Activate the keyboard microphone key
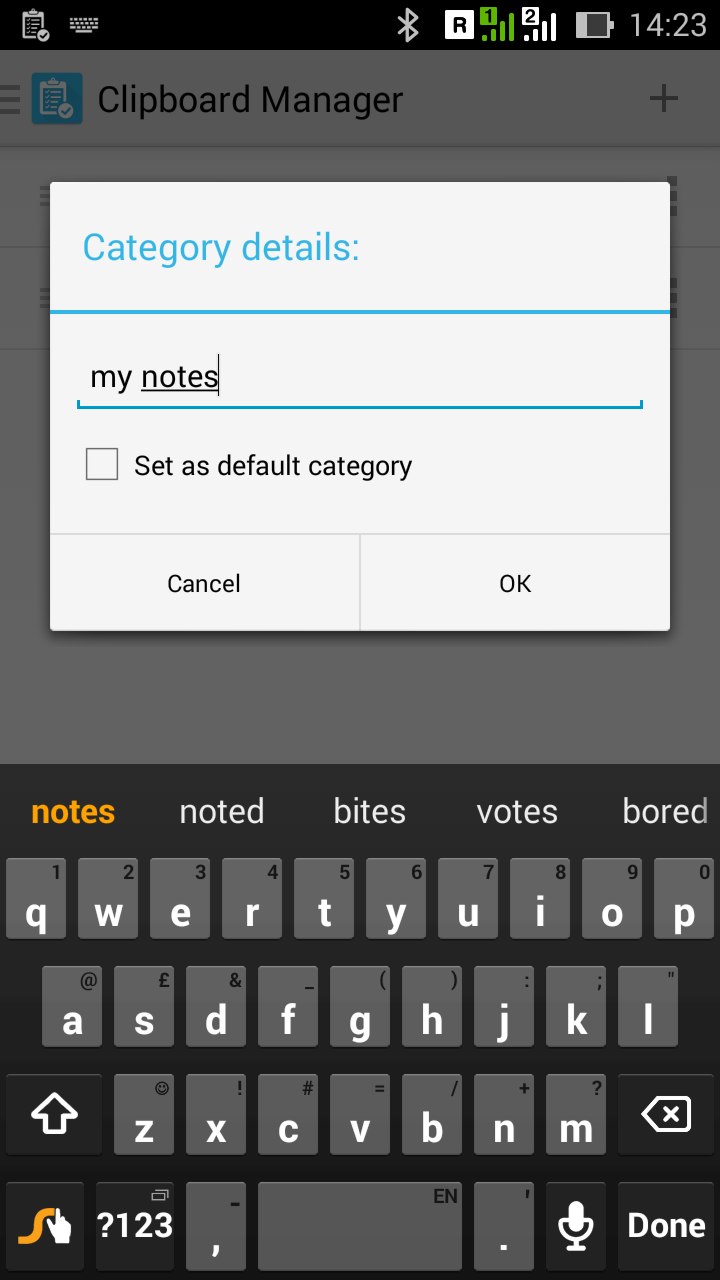The width and height of the screenshot is (720, 1280). 576,1225
